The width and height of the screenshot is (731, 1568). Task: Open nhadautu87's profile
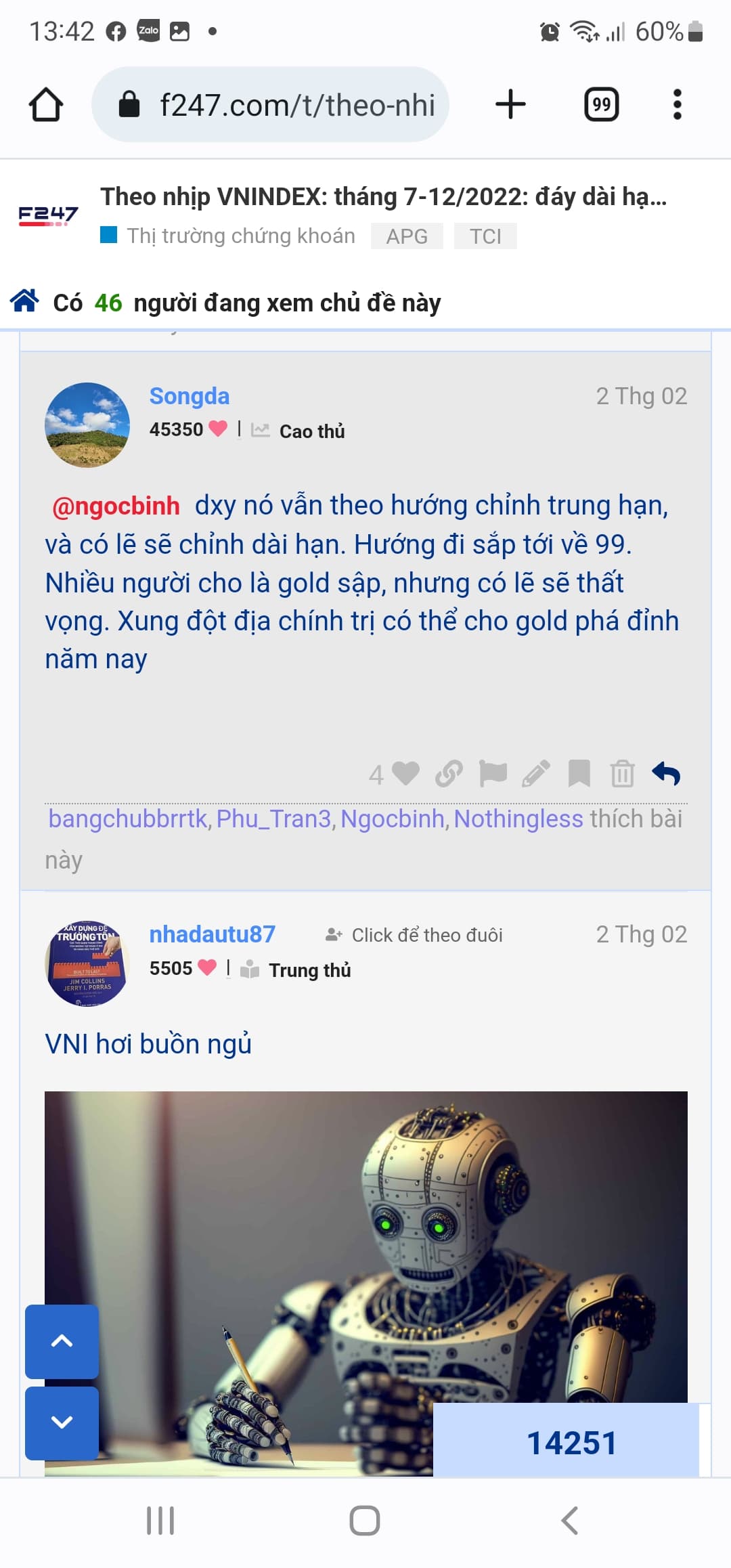[x=212, y=934]
